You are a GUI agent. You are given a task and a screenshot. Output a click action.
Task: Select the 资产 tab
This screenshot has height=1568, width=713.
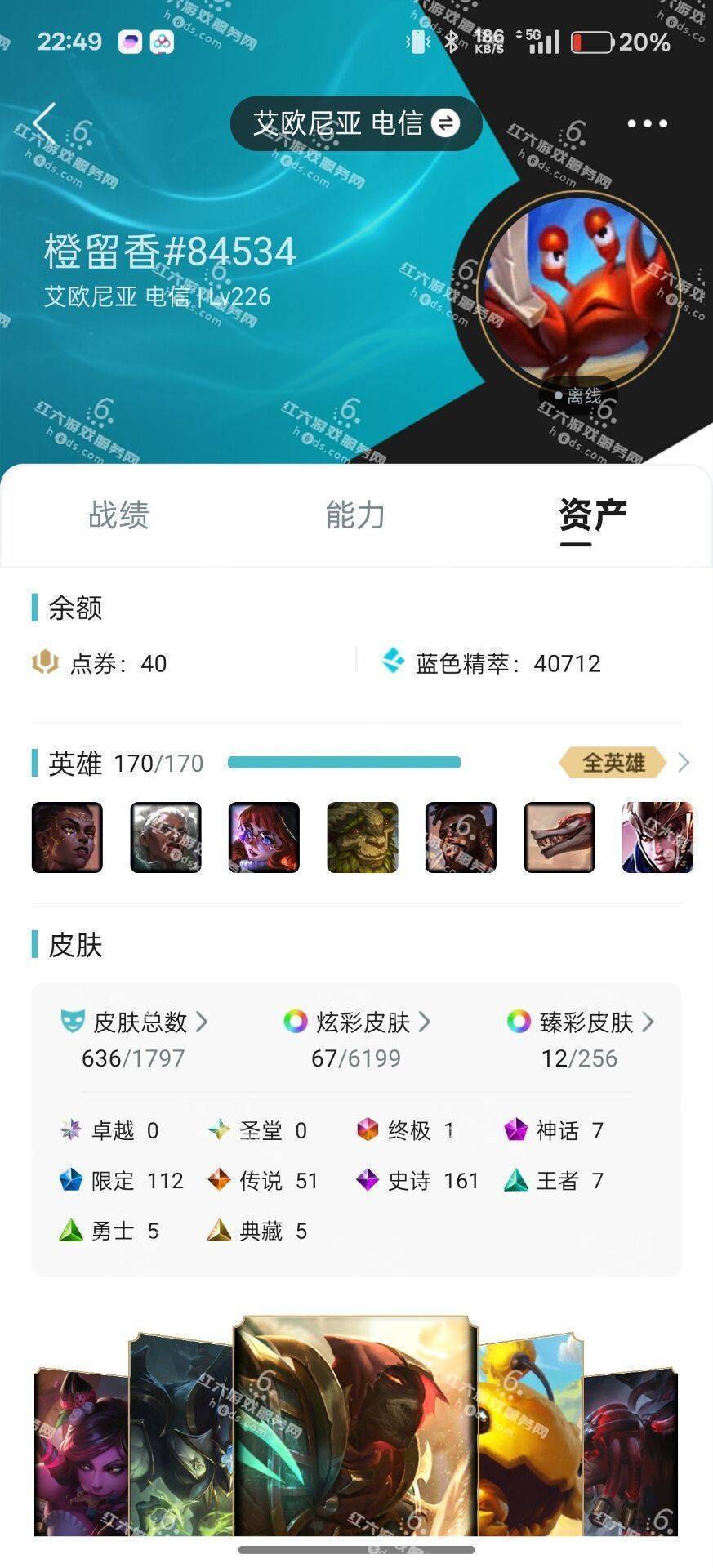[592, 515]
